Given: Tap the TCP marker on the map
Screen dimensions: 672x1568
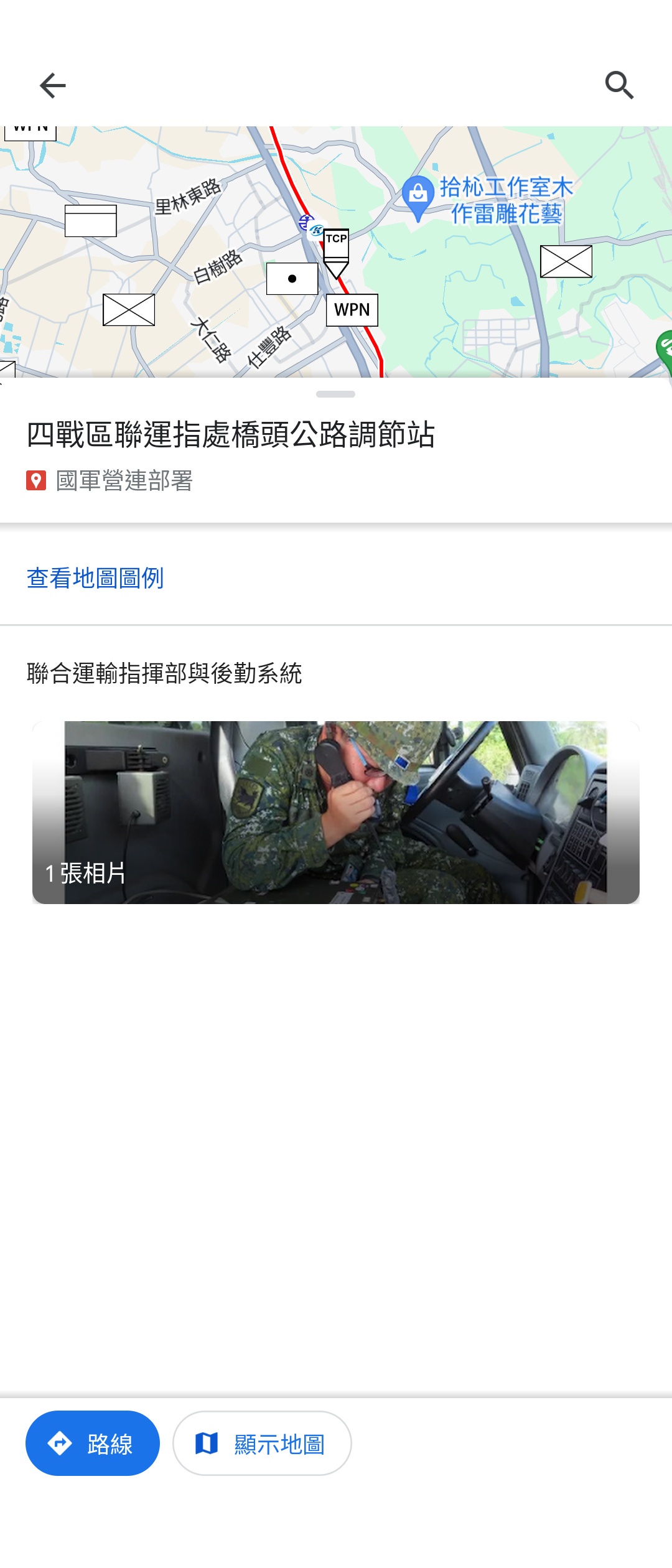Looking at the screenshot, I should (x=336, y=245).
